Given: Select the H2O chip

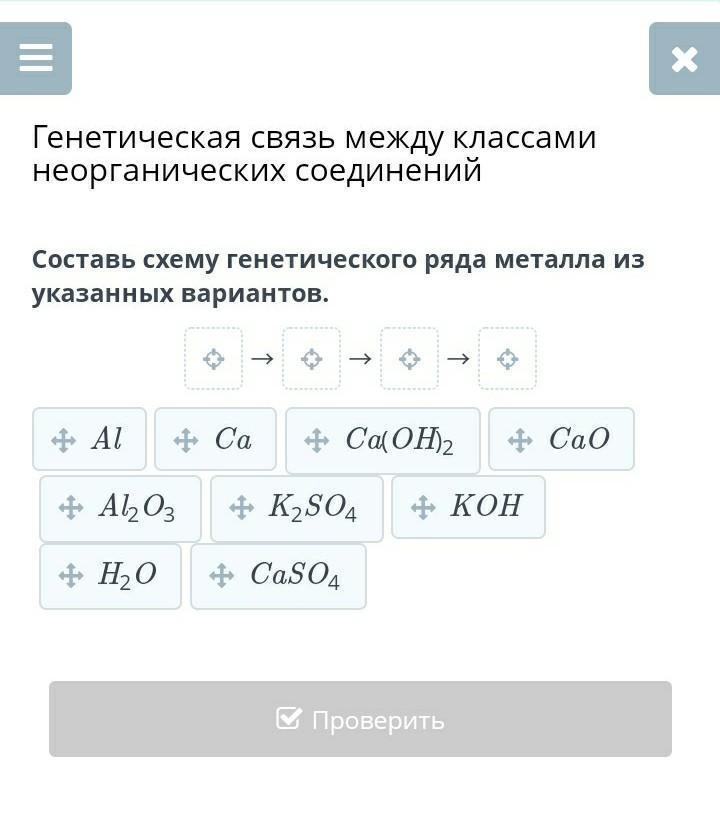Looking at the screenshot, I should pyautogui.click(x=110, y=575).
